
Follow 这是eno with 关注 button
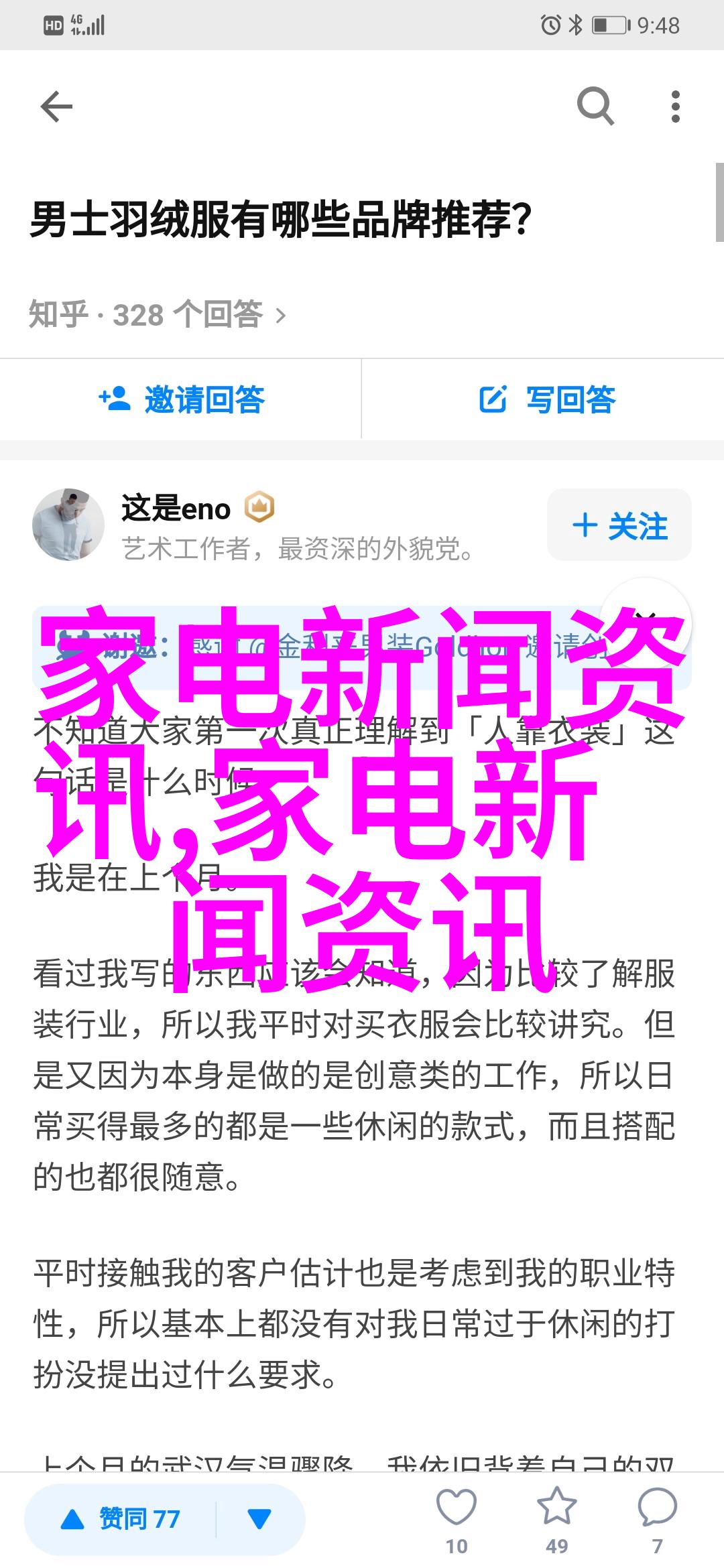(x=619, y=525)
